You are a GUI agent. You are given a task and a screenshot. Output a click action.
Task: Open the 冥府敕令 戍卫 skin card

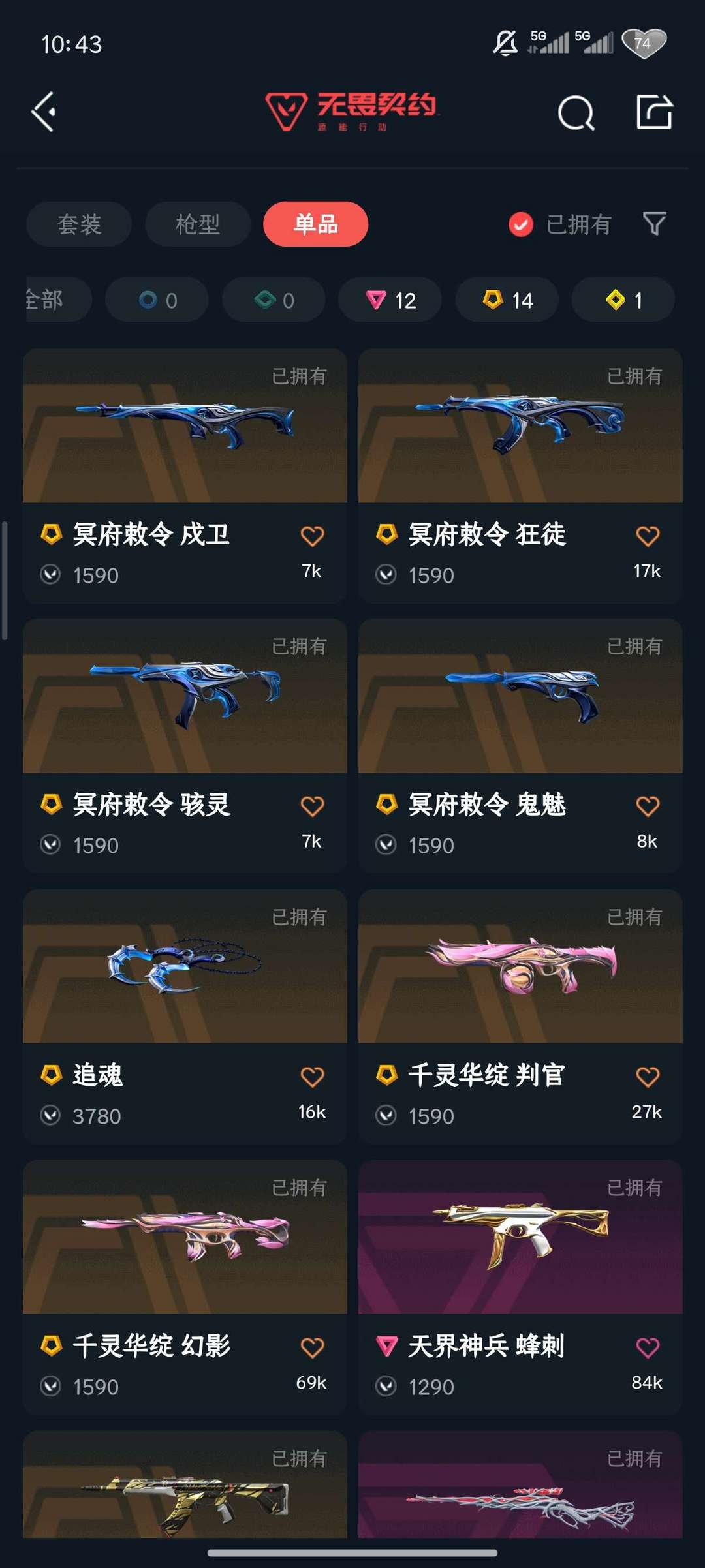pos(185,476)
